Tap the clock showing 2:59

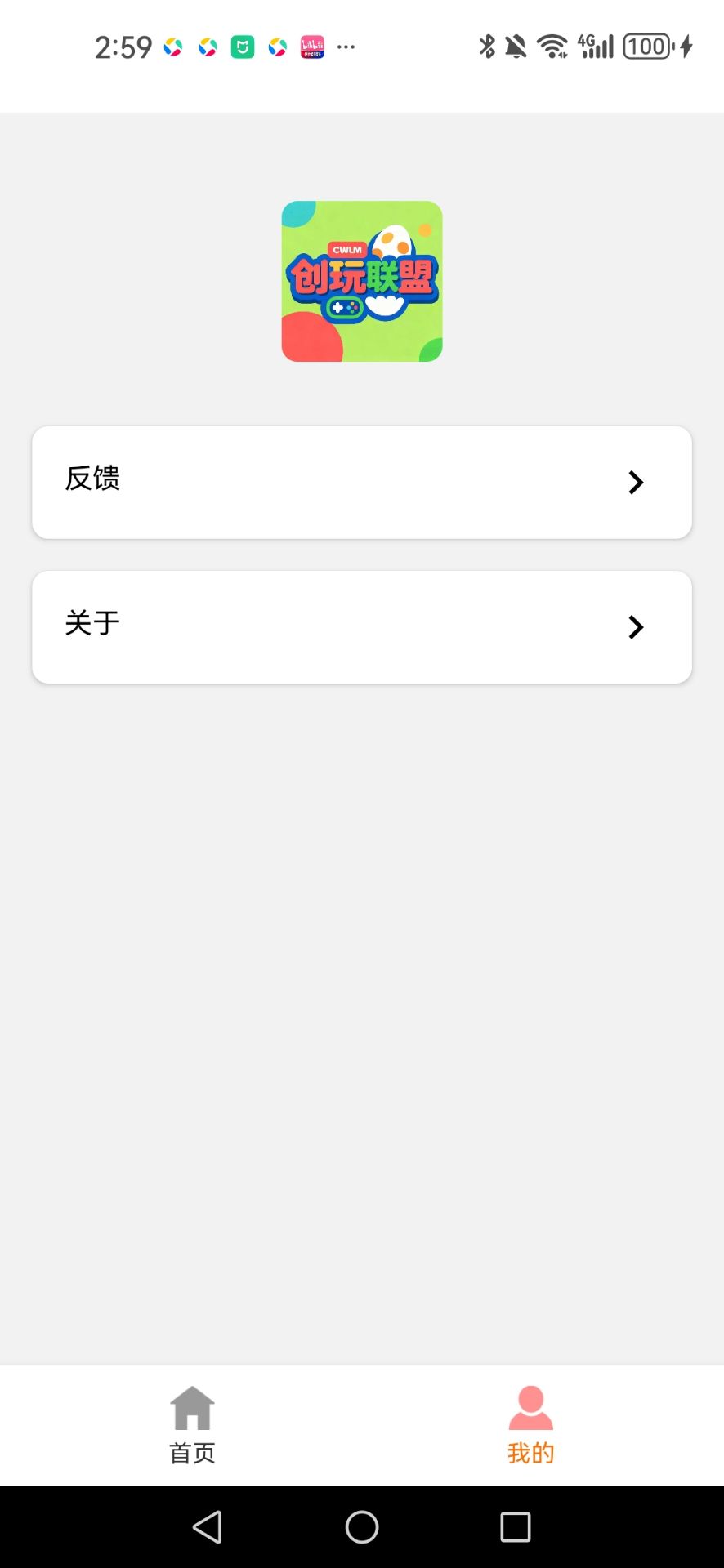[123, 47]
